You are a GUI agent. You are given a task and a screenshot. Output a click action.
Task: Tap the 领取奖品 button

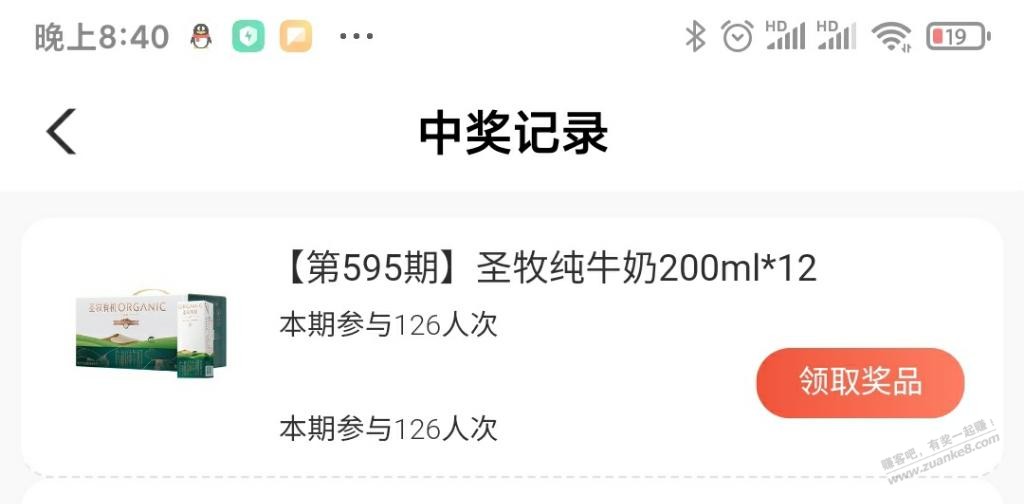[860, 382]
